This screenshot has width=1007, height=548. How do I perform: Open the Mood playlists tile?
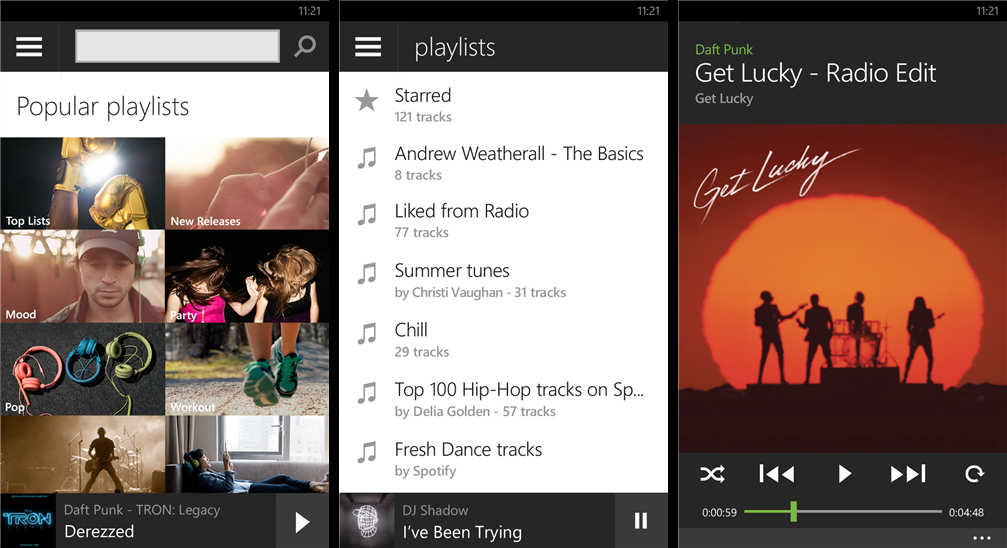click(x=82, y=276)
